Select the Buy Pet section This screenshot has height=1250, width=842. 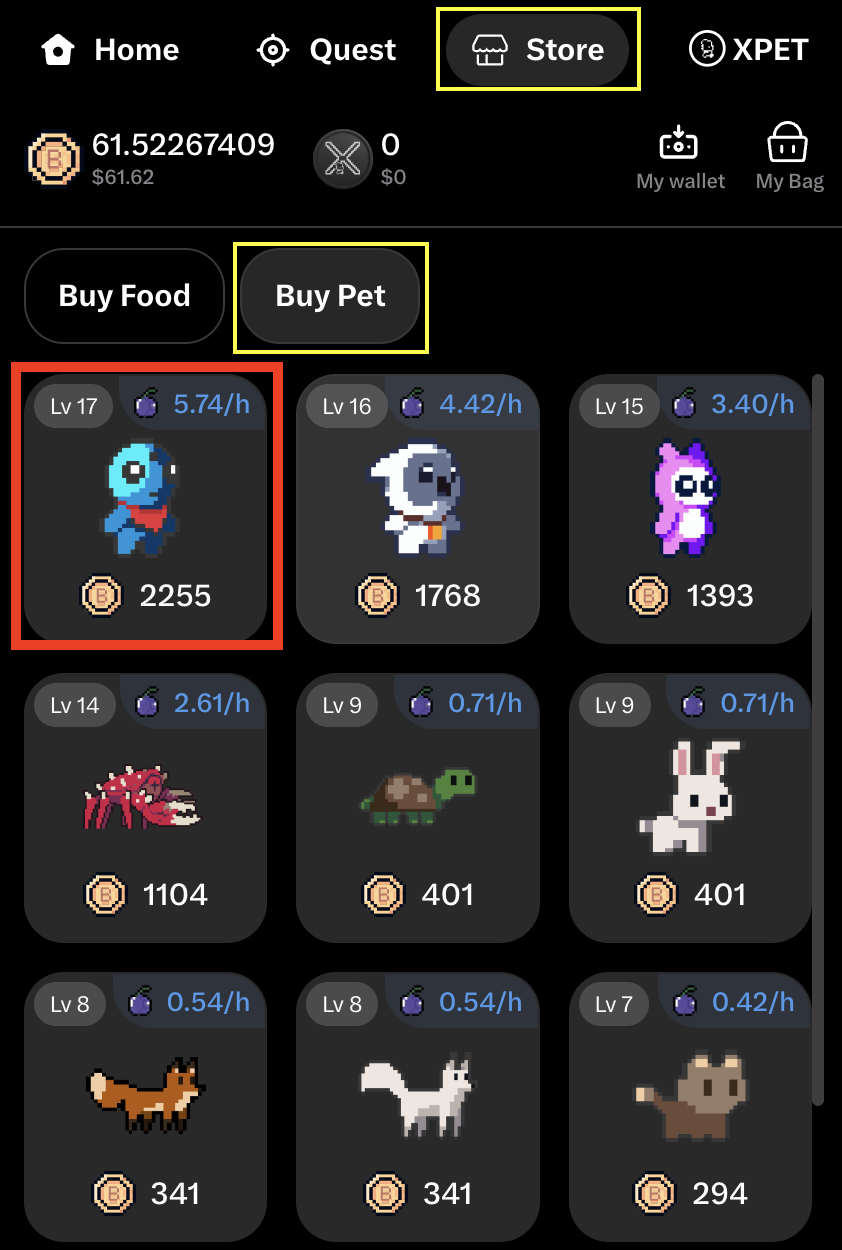[330, 296]
